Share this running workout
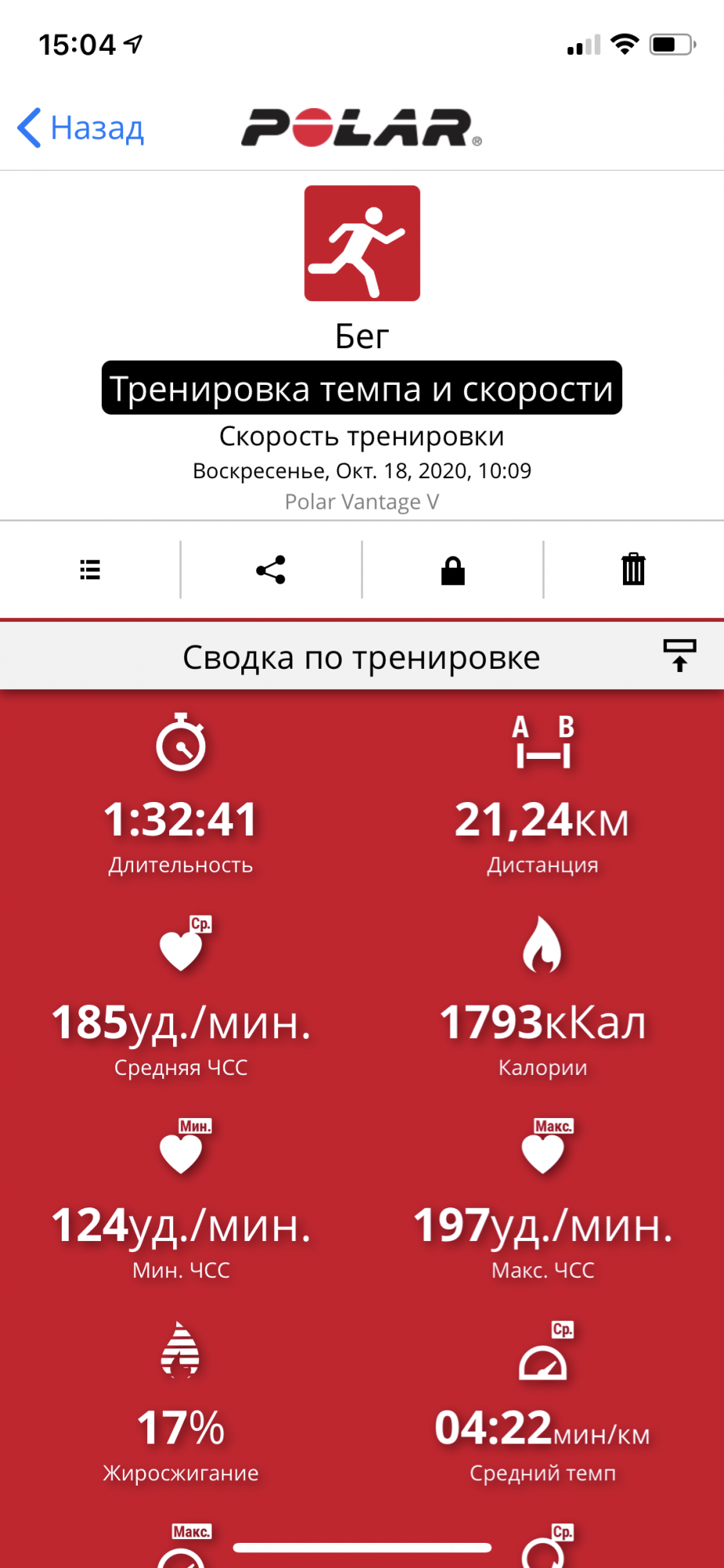 [x=271, y=570]
